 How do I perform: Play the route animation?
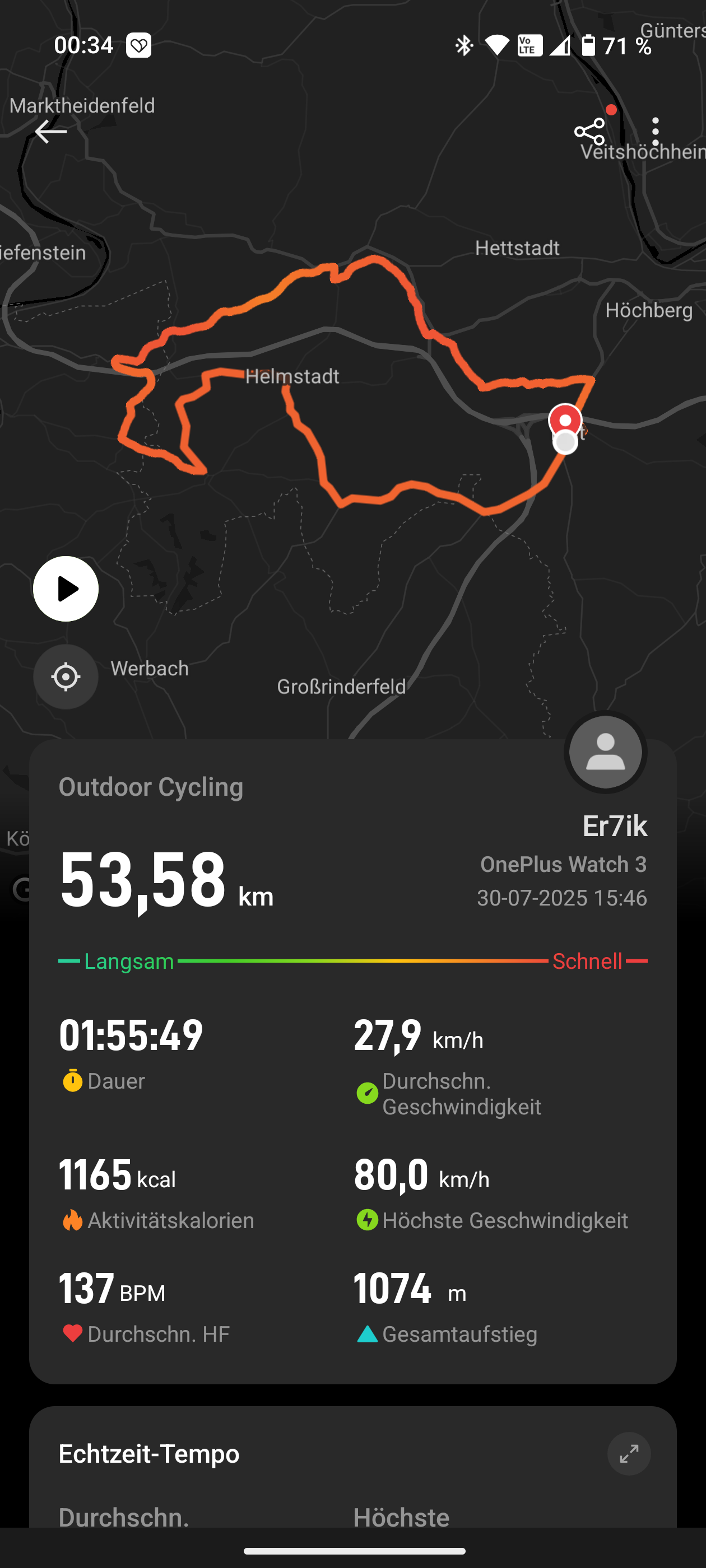(x=66, y=589)
